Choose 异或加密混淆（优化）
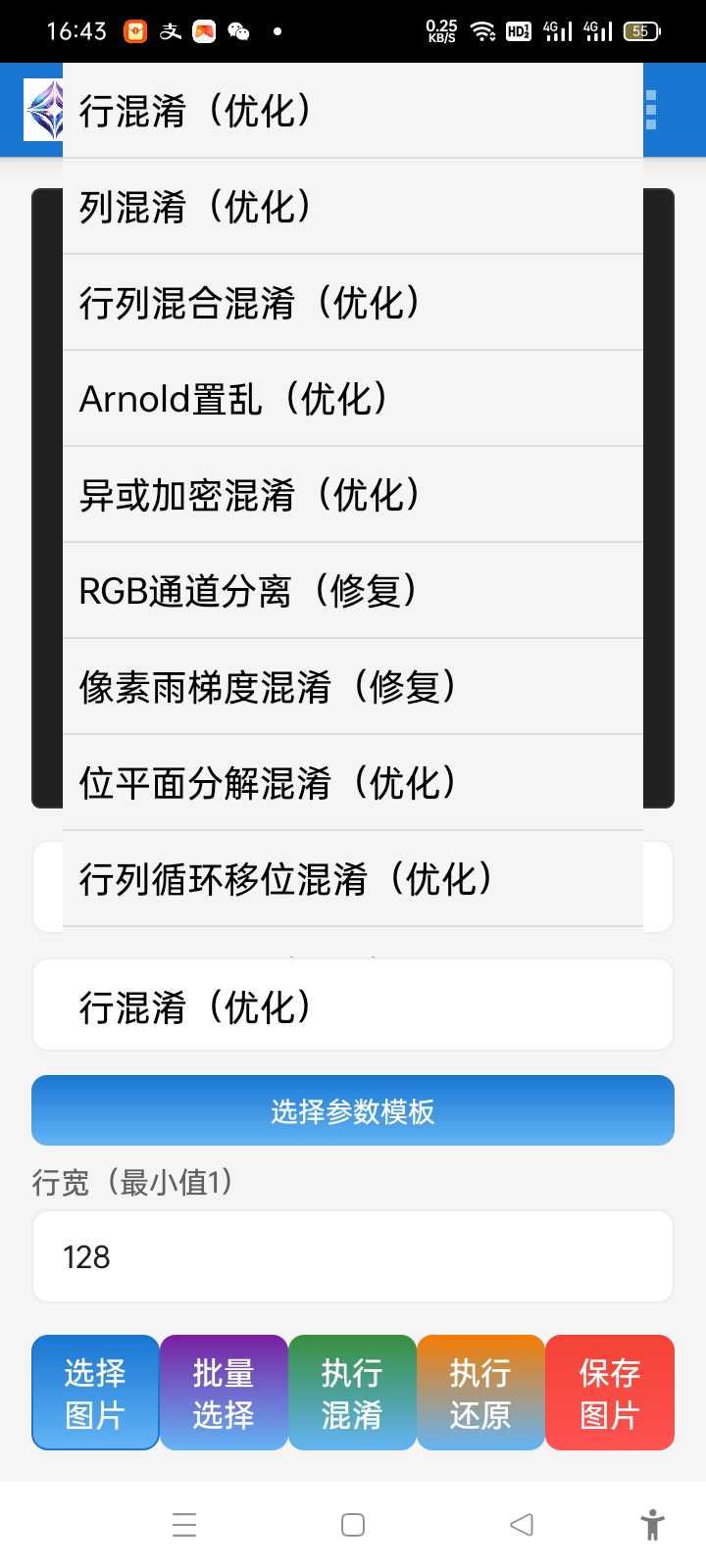 pos(353,495)
